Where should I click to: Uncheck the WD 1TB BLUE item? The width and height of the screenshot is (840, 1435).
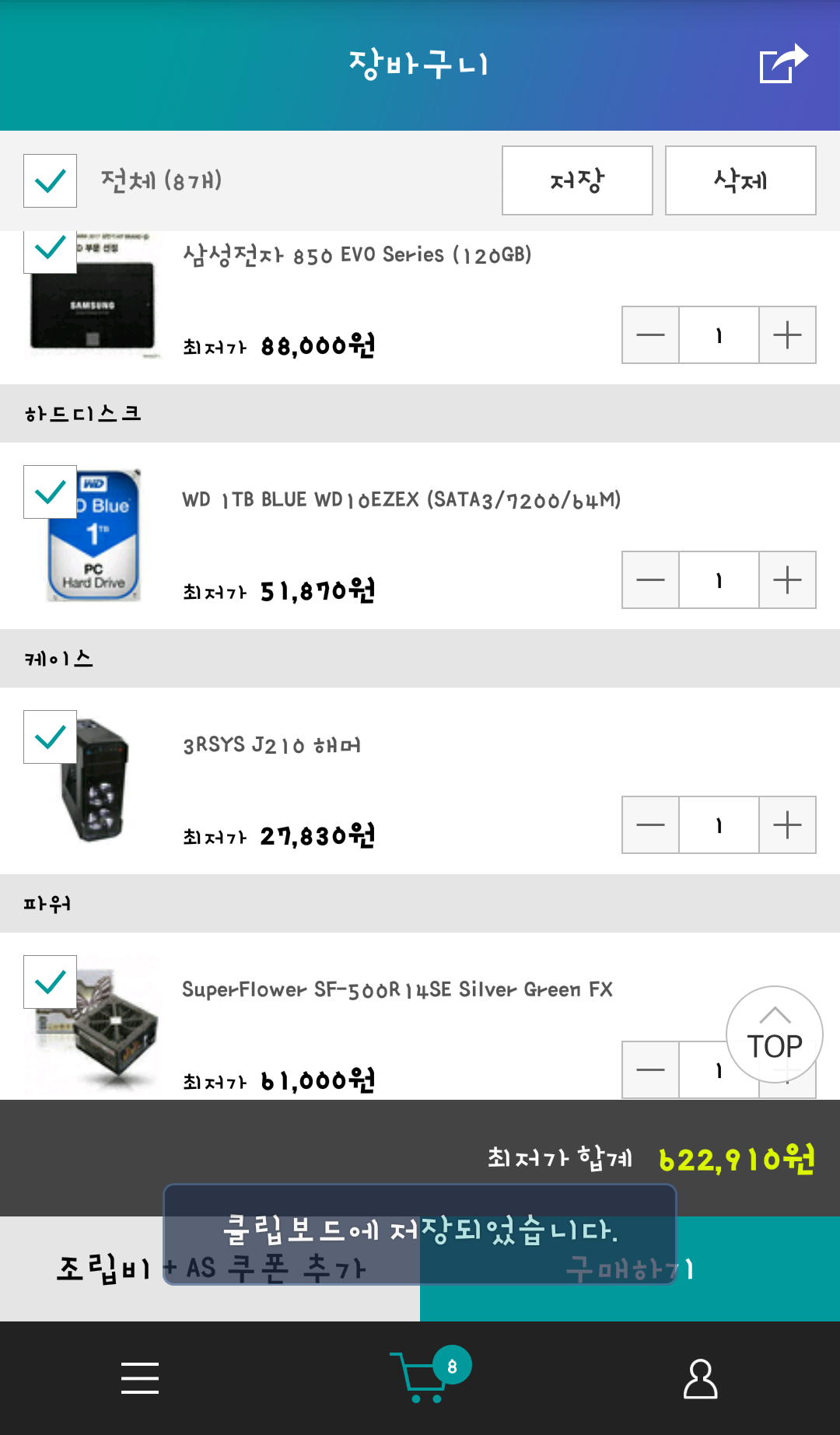click(x=50, y=492)
